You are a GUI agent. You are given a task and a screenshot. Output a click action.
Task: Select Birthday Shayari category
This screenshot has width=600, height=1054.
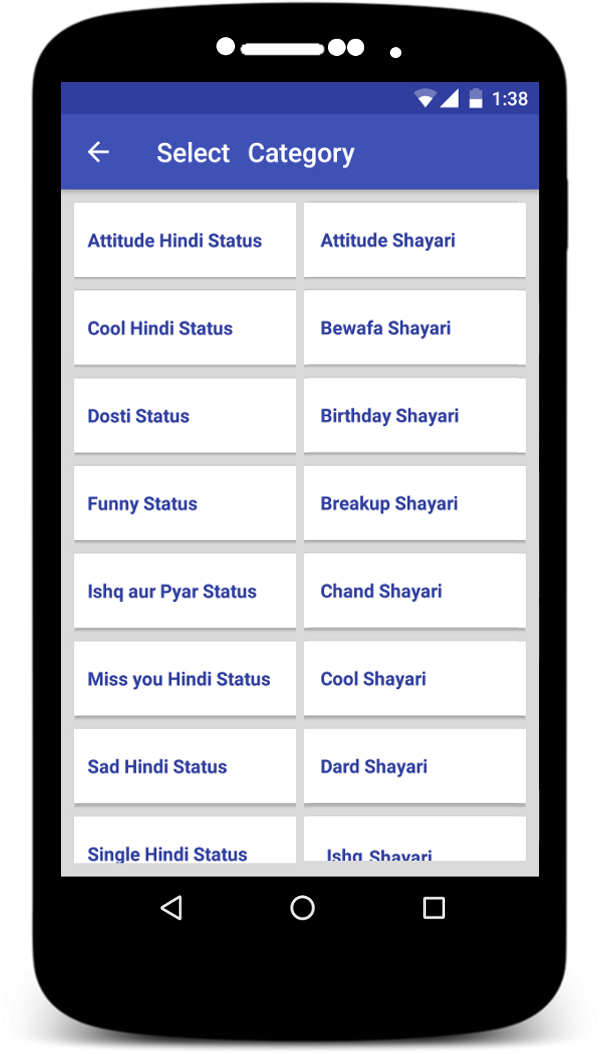pyautogui.click(x=415, y=415)
